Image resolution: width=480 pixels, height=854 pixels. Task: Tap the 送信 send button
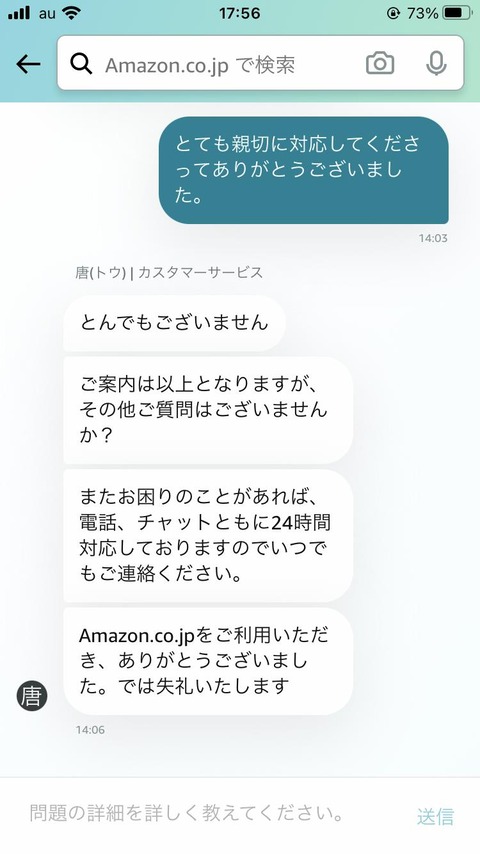435,816
